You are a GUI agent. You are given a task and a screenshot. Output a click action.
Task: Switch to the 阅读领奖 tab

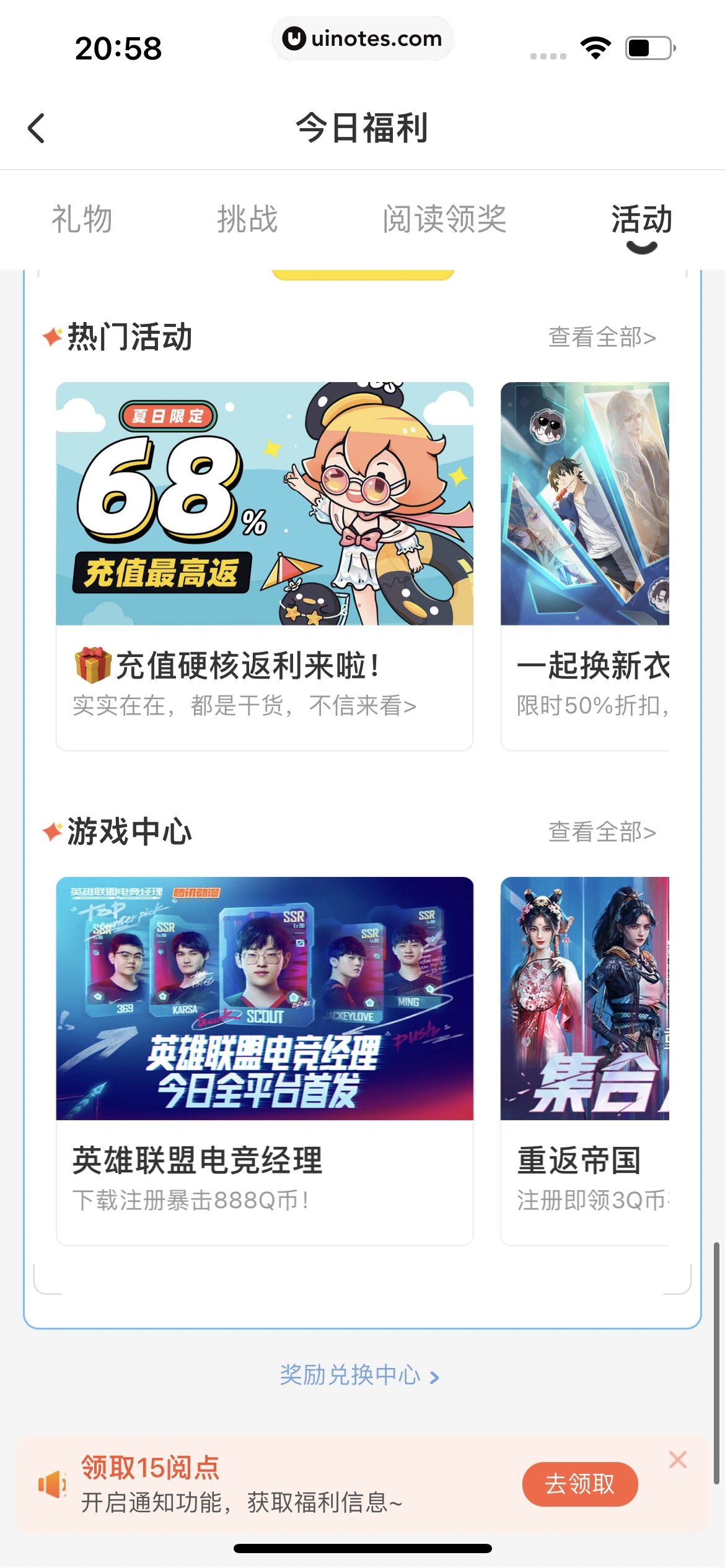[445, 219]
